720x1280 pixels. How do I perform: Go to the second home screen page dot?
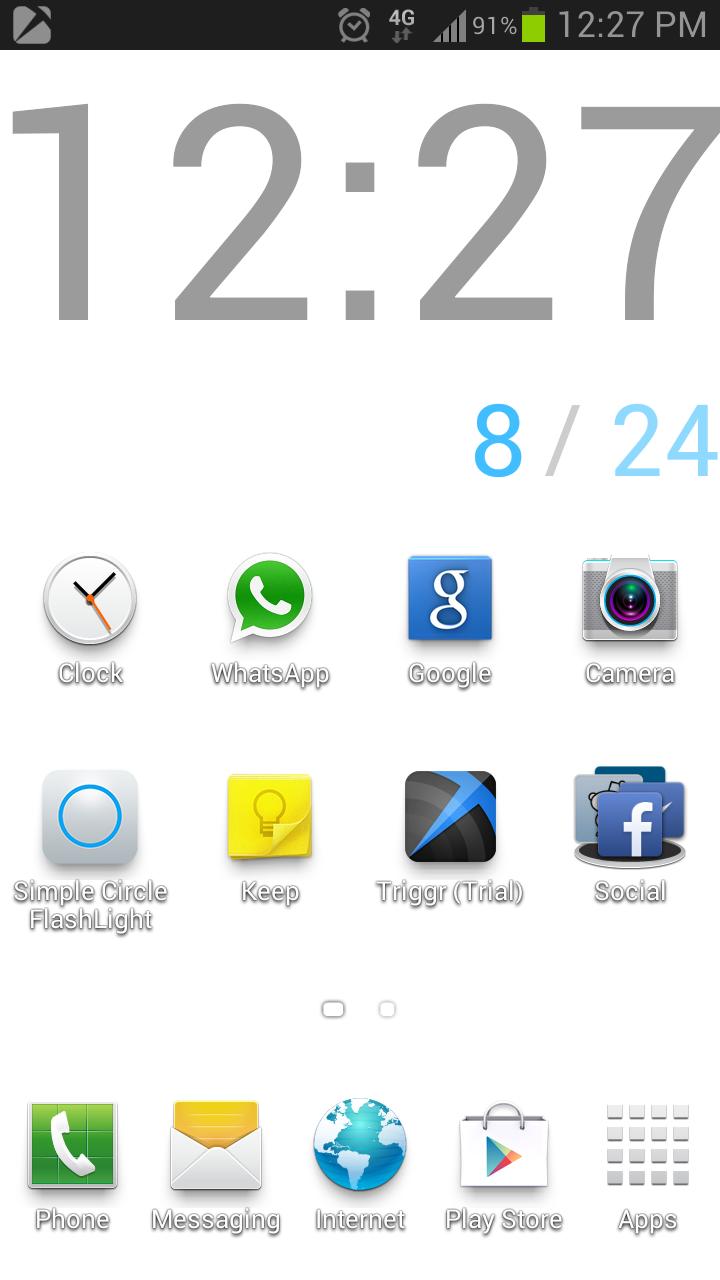(387, 1010)
